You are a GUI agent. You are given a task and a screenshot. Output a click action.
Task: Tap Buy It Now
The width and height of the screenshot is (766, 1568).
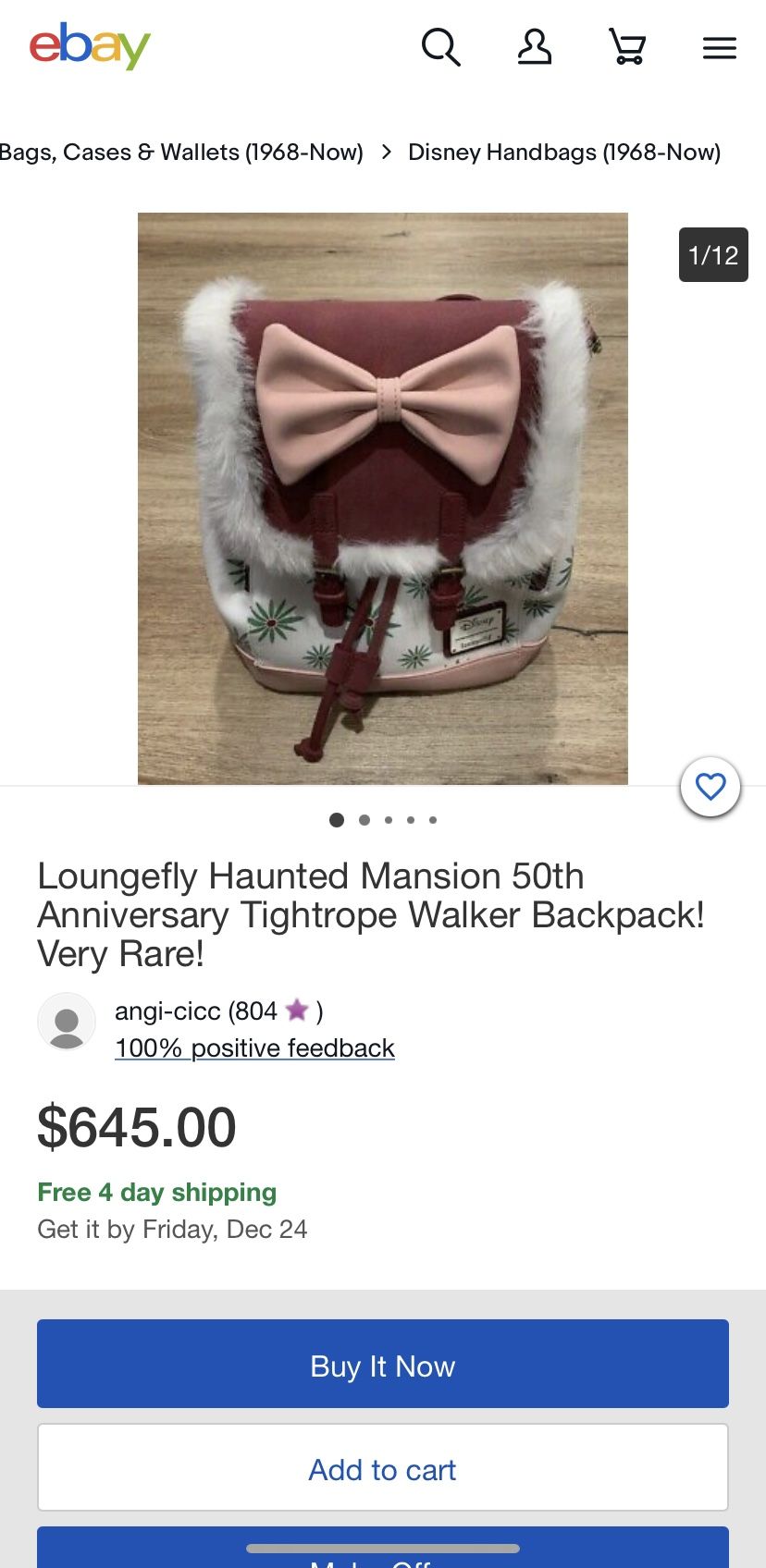(383, 1364)
